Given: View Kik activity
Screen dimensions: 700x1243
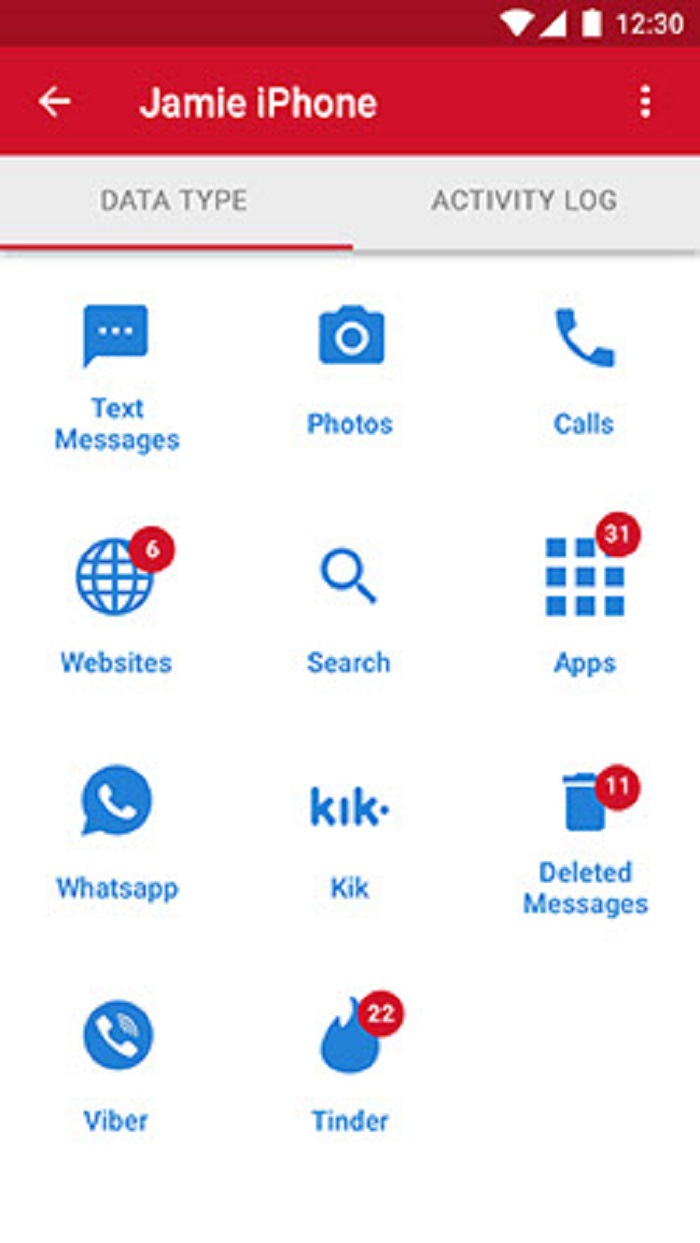Looking at the screenshot, I should tap(349, 830).
